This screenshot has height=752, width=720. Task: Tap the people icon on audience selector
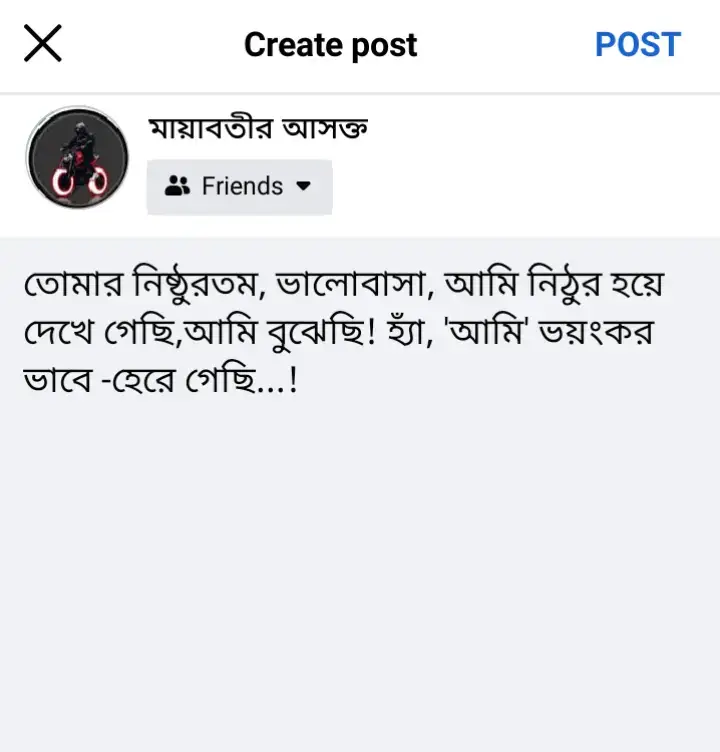click(x=178, y=186)
